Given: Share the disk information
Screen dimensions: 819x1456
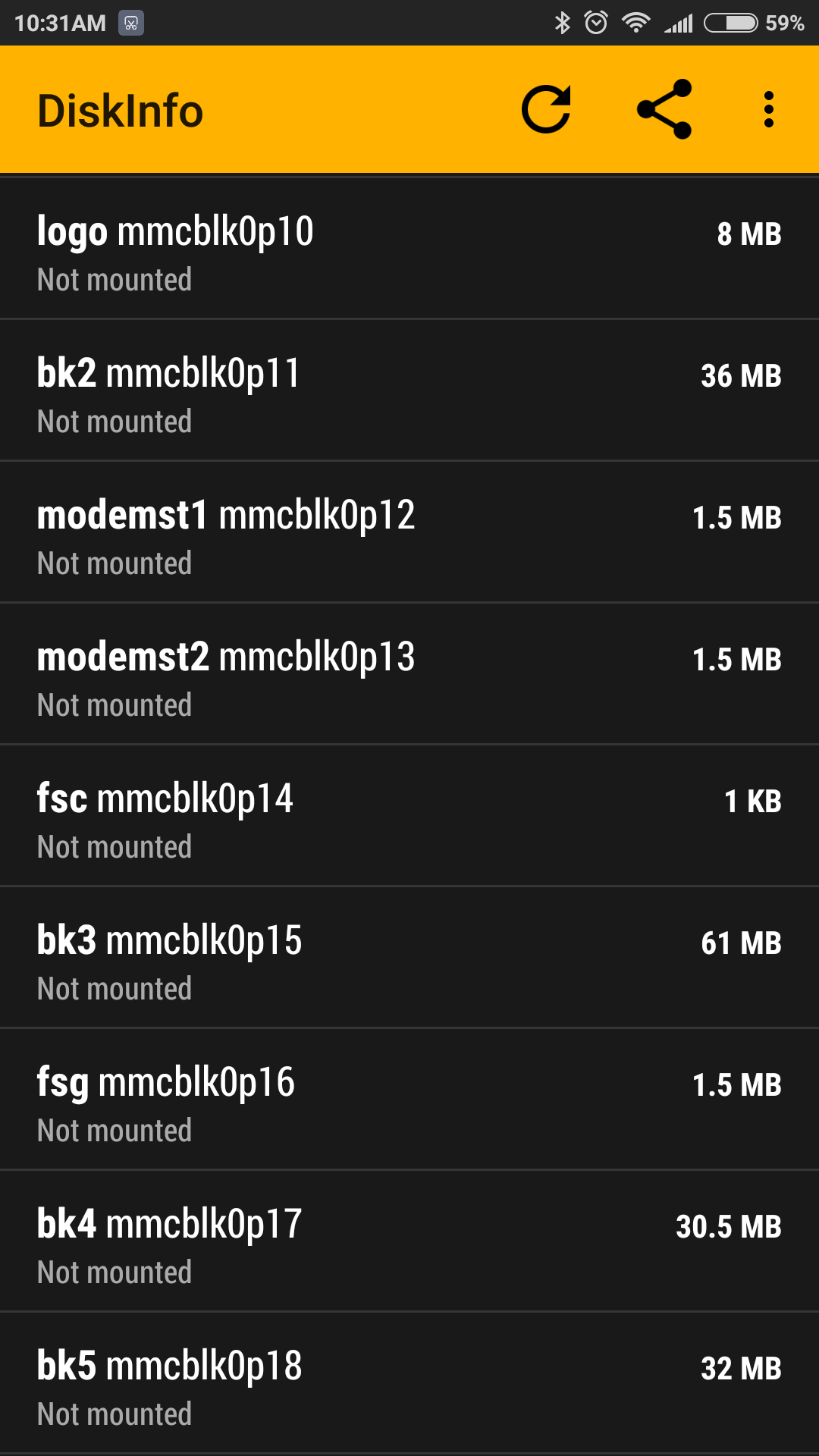Looking at the screenshot, I should click(664, 110).
